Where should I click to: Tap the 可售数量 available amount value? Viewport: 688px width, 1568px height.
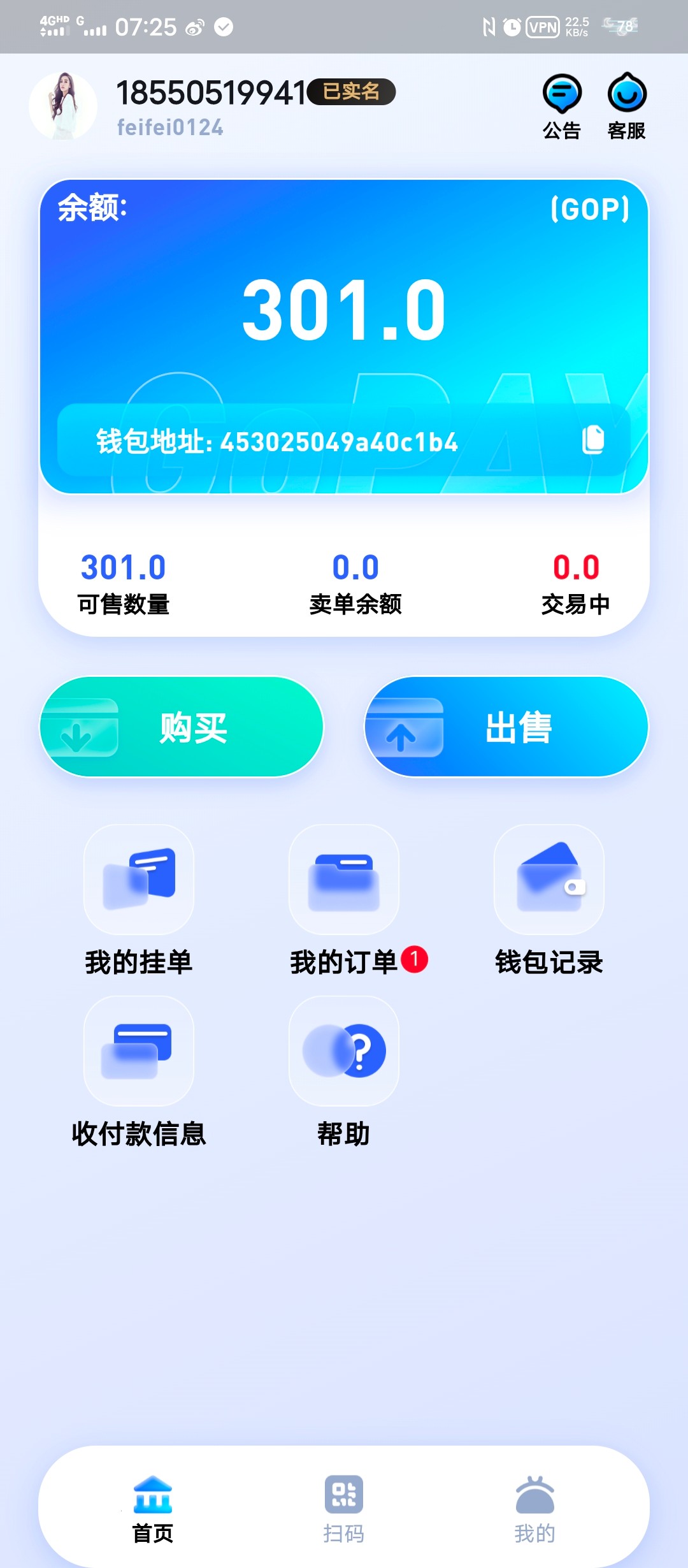[121, 566]
